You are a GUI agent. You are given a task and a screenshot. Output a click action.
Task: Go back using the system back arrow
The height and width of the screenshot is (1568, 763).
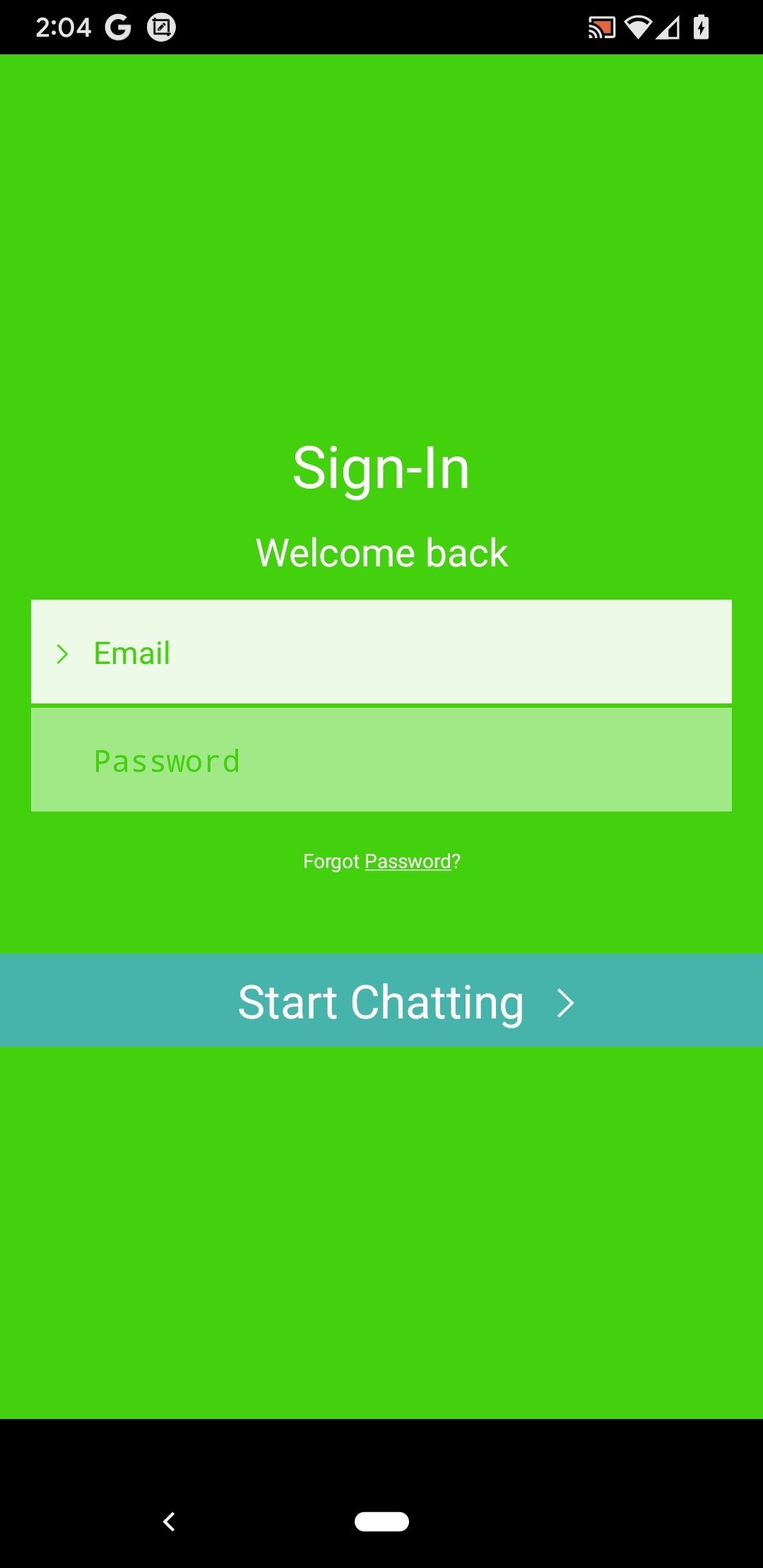coord(169,1521)
